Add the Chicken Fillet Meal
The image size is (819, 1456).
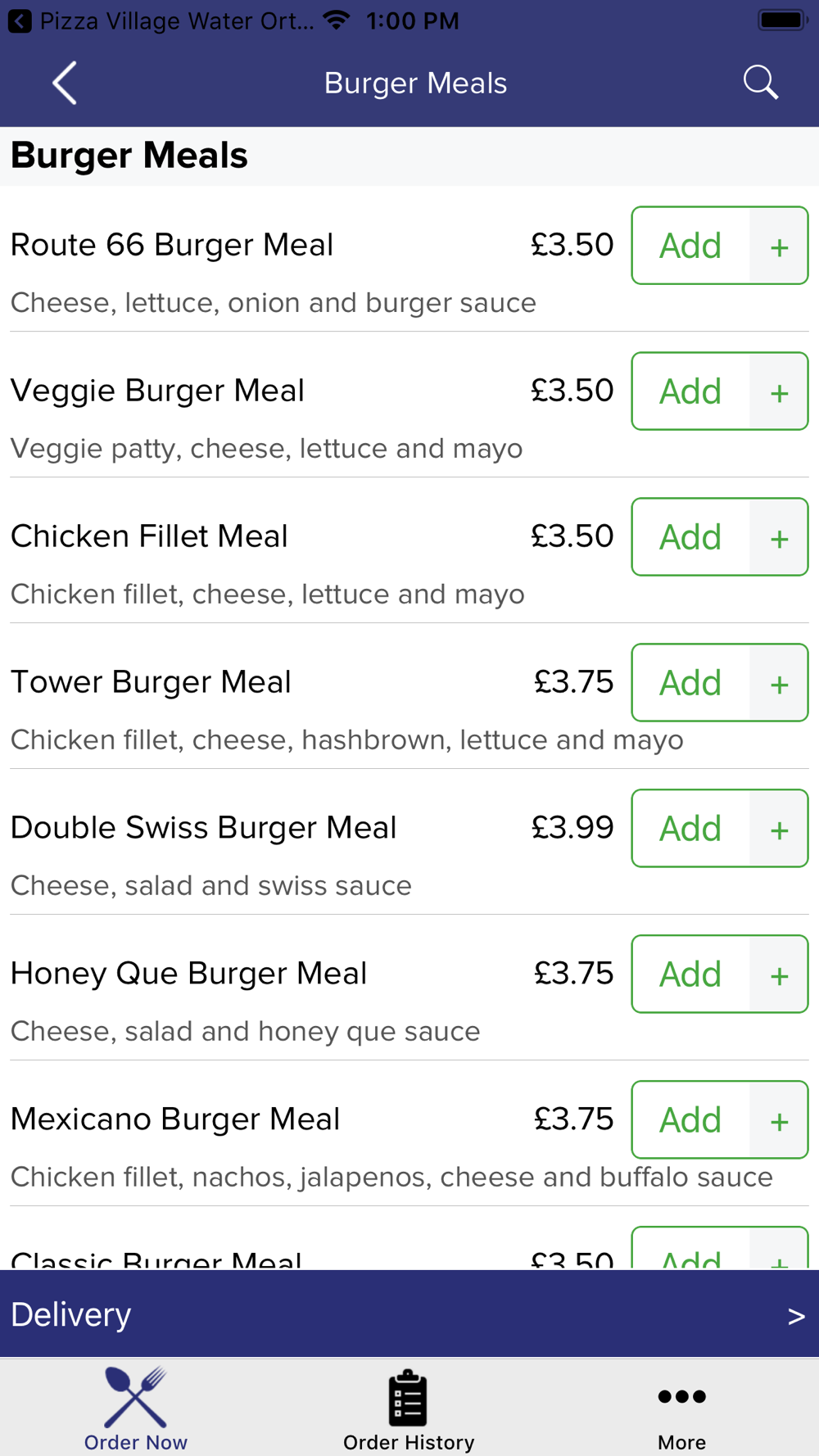(719, 537)
